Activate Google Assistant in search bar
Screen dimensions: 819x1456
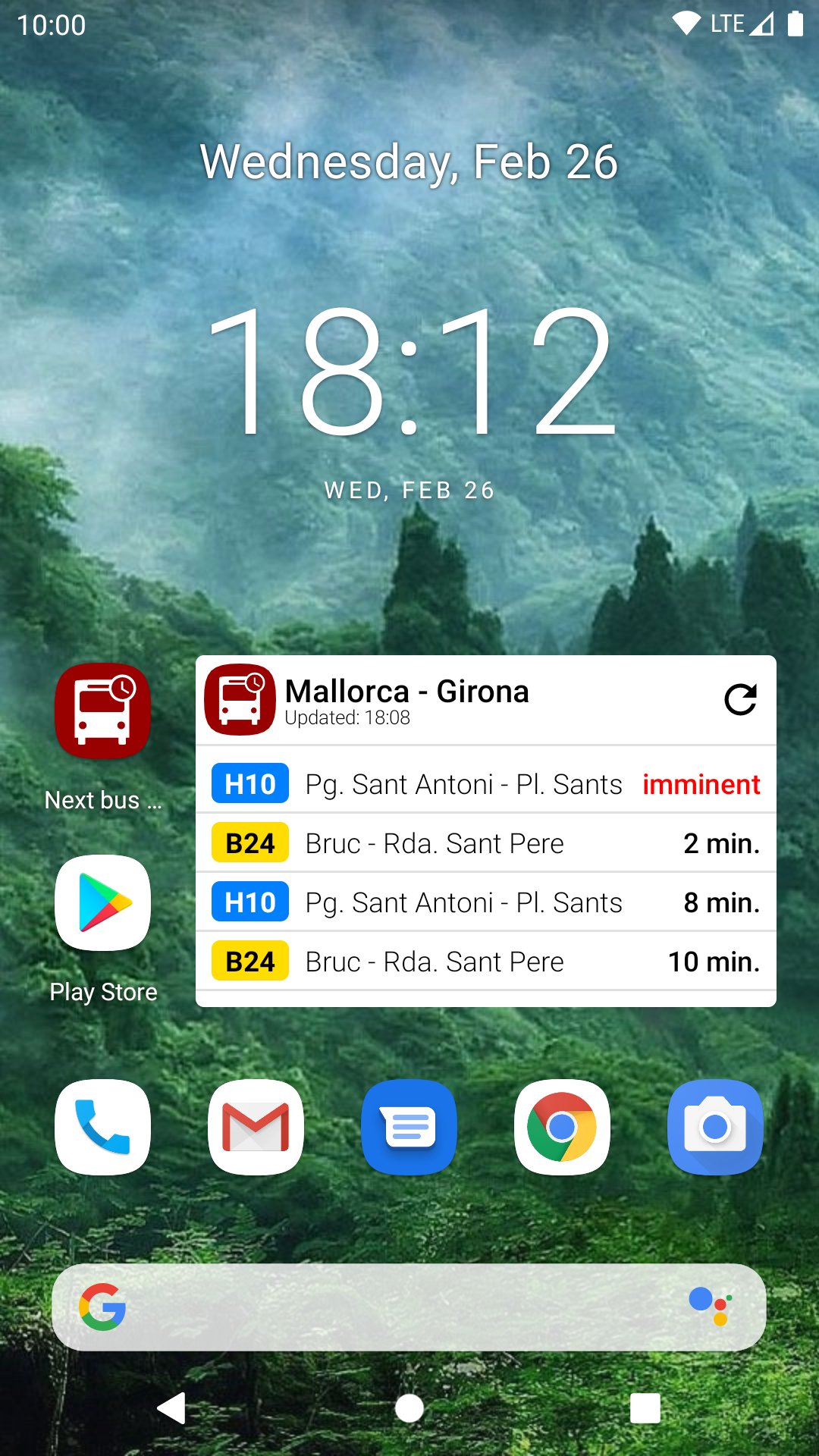pyautogui.click(x=711, y=1306)
